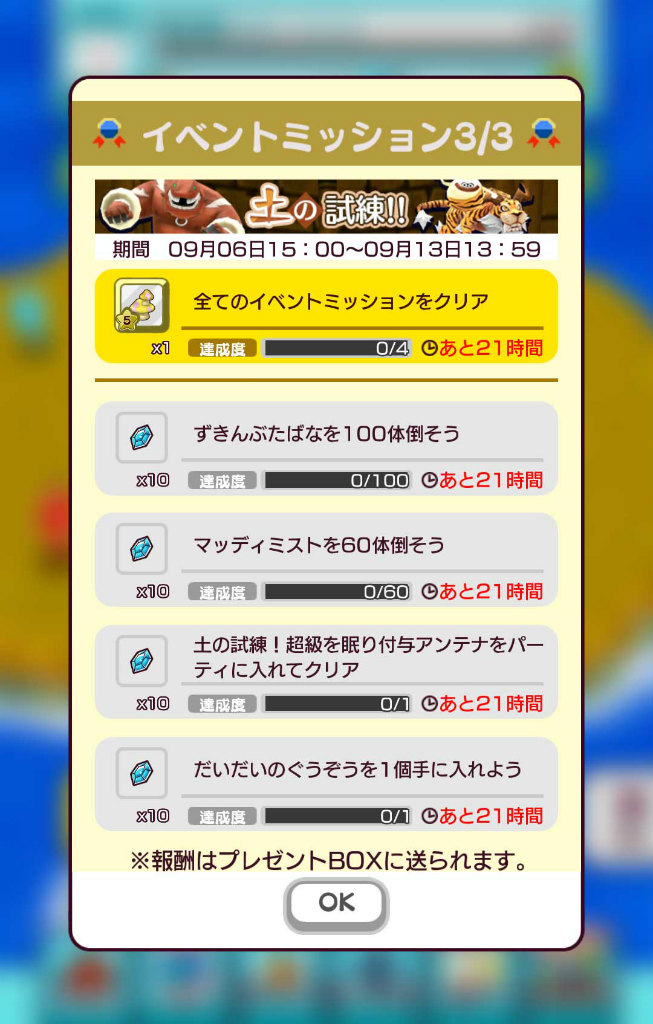Tap the OK button to close the dialog
This screenshot has height=1024, width=653.
tap(336, 903)
